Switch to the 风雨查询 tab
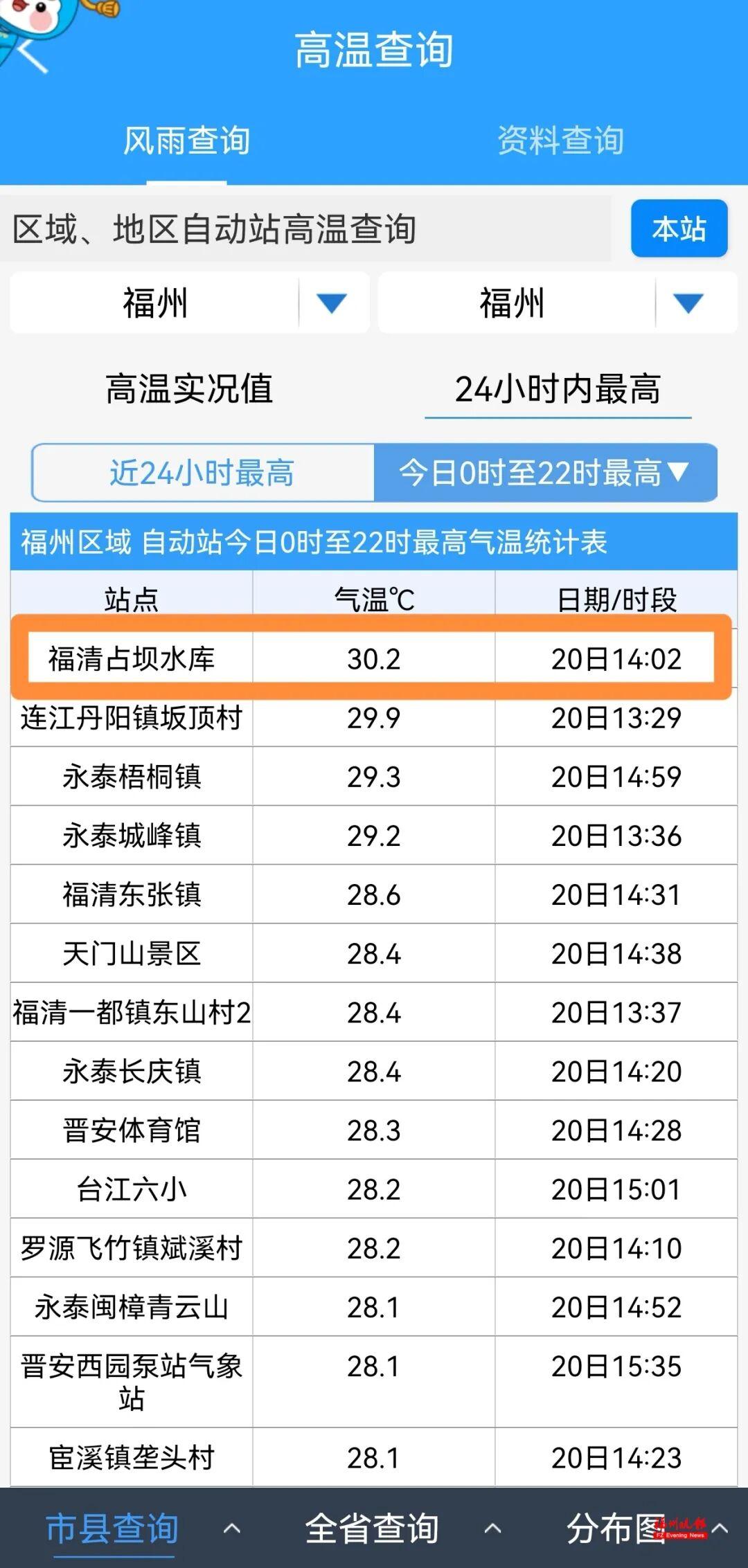This screenshot has width=748, height=1568. coord(186,141)
